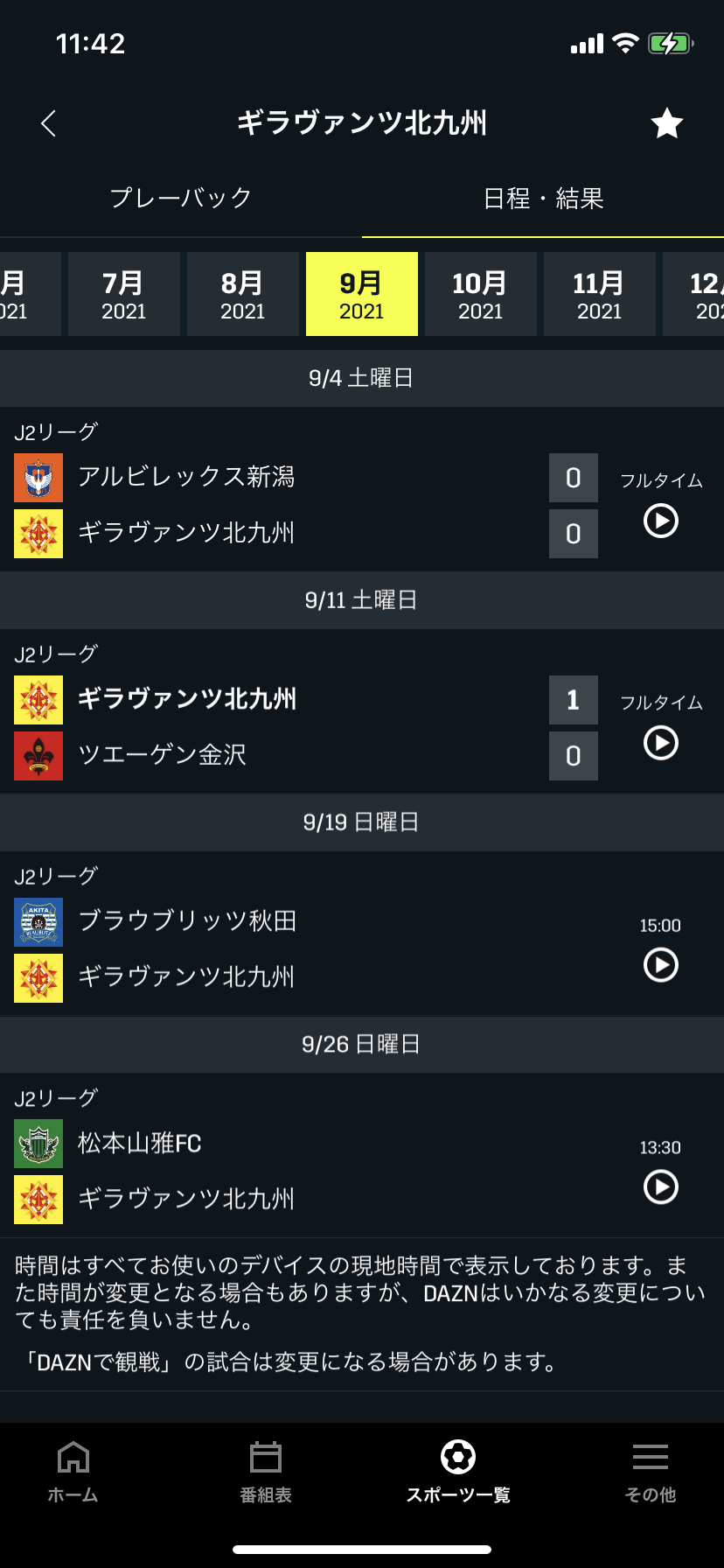Open the 松本山雅FC 13:30 match
This screenshot has width=724, height=1568.
click(x=661, y=1187)
